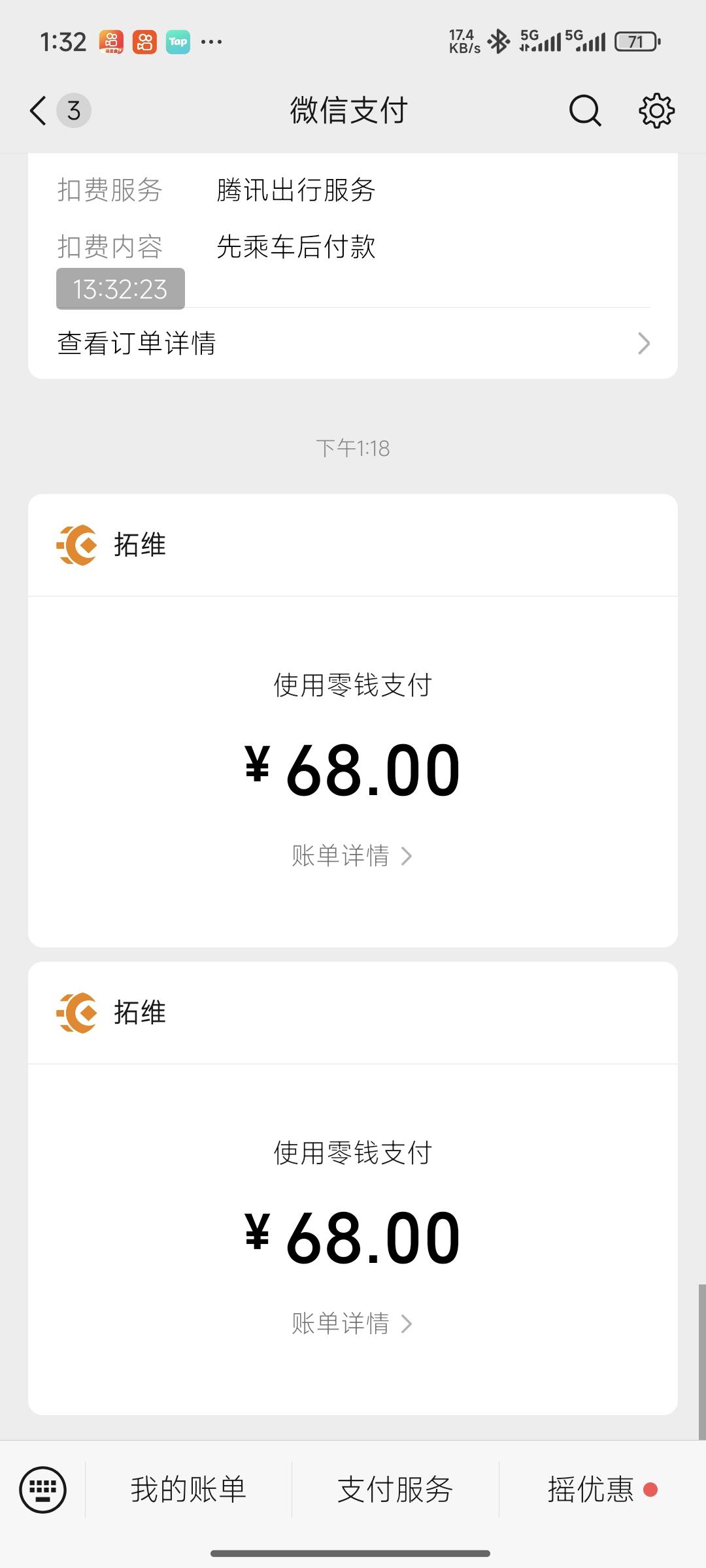
Task: Go back from WeChat Pay chat
Action: (x=39, y=110)
